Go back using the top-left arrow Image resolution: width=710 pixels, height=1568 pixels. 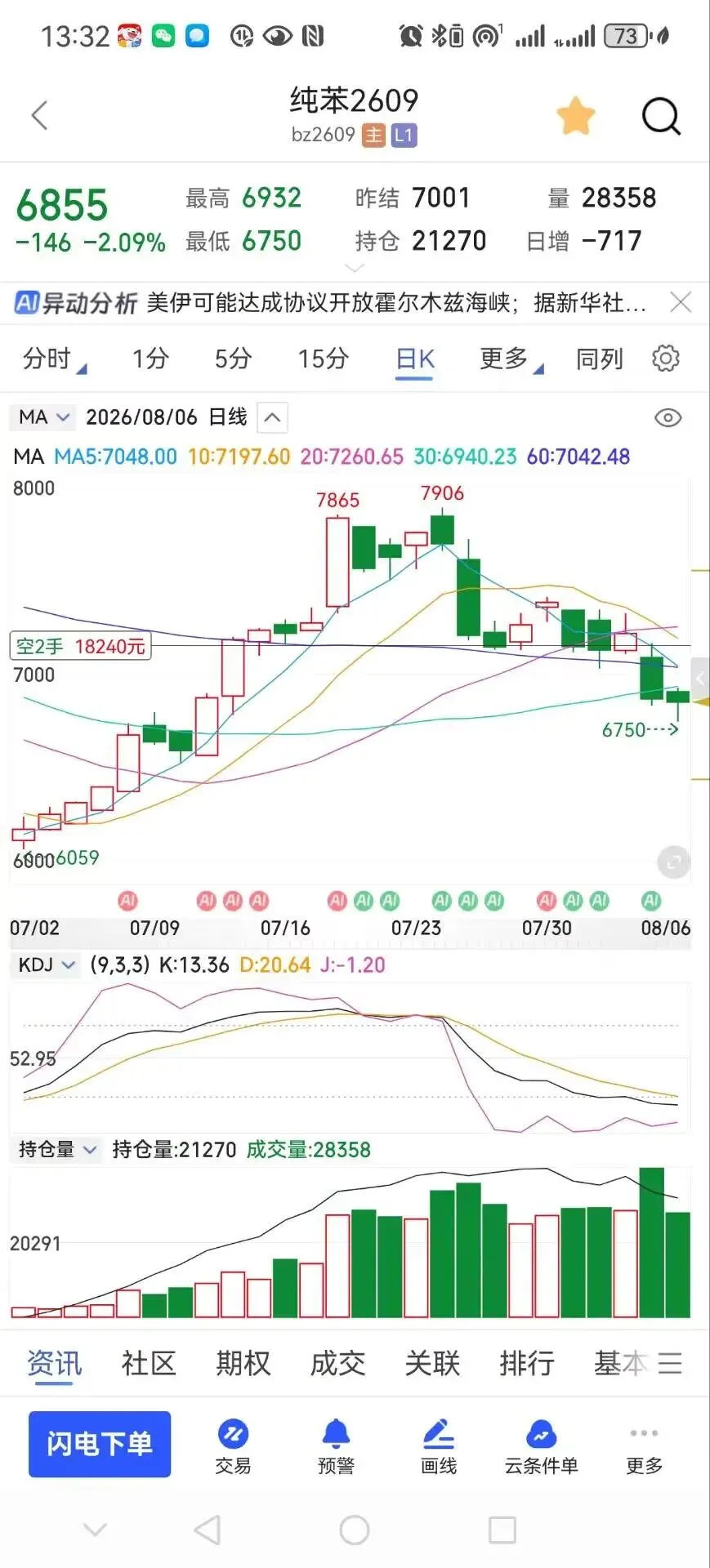click(x=39, y=115)
